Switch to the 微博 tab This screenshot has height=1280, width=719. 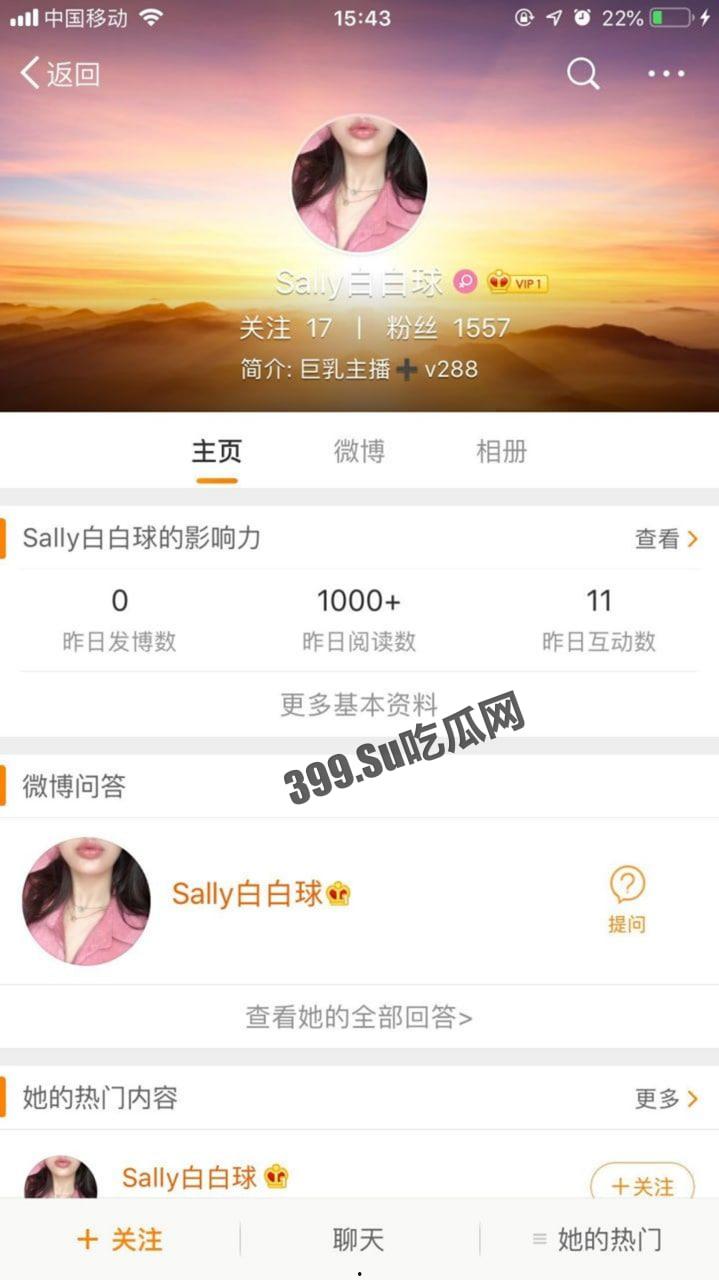pos(359,451)
